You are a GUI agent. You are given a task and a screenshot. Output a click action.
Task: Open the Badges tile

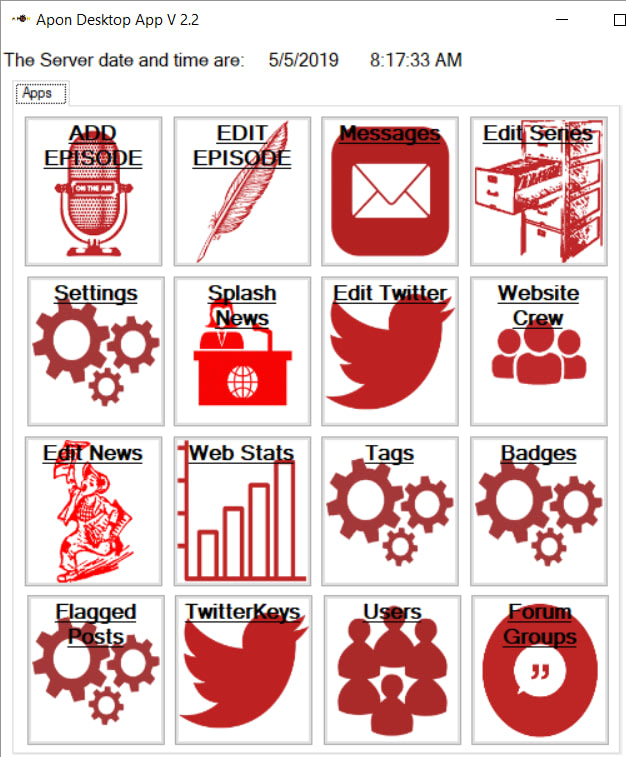point(539,511)
